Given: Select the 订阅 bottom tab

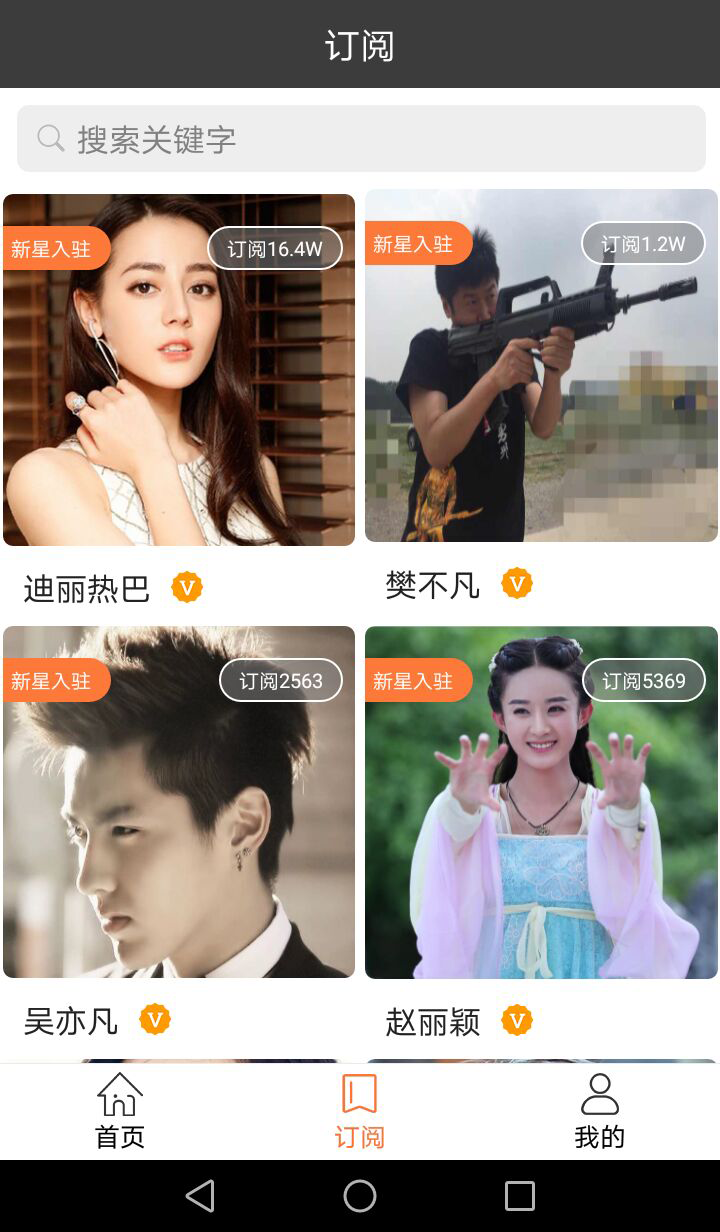Looking at the screenshot, I should 360,1111.
